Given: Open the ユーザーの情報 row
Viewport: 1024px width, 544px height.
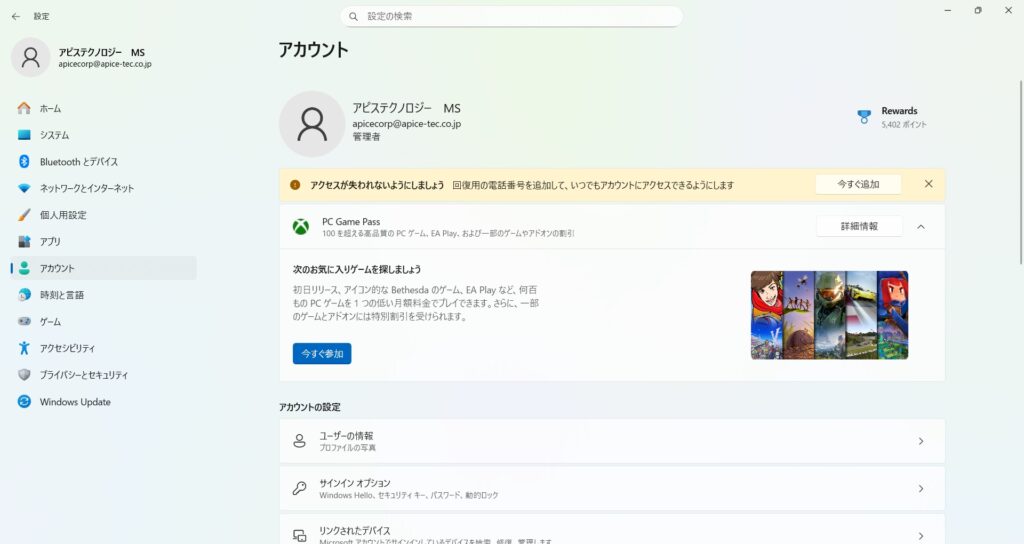Looking at the screenshot, I should [x=611, y=441].
